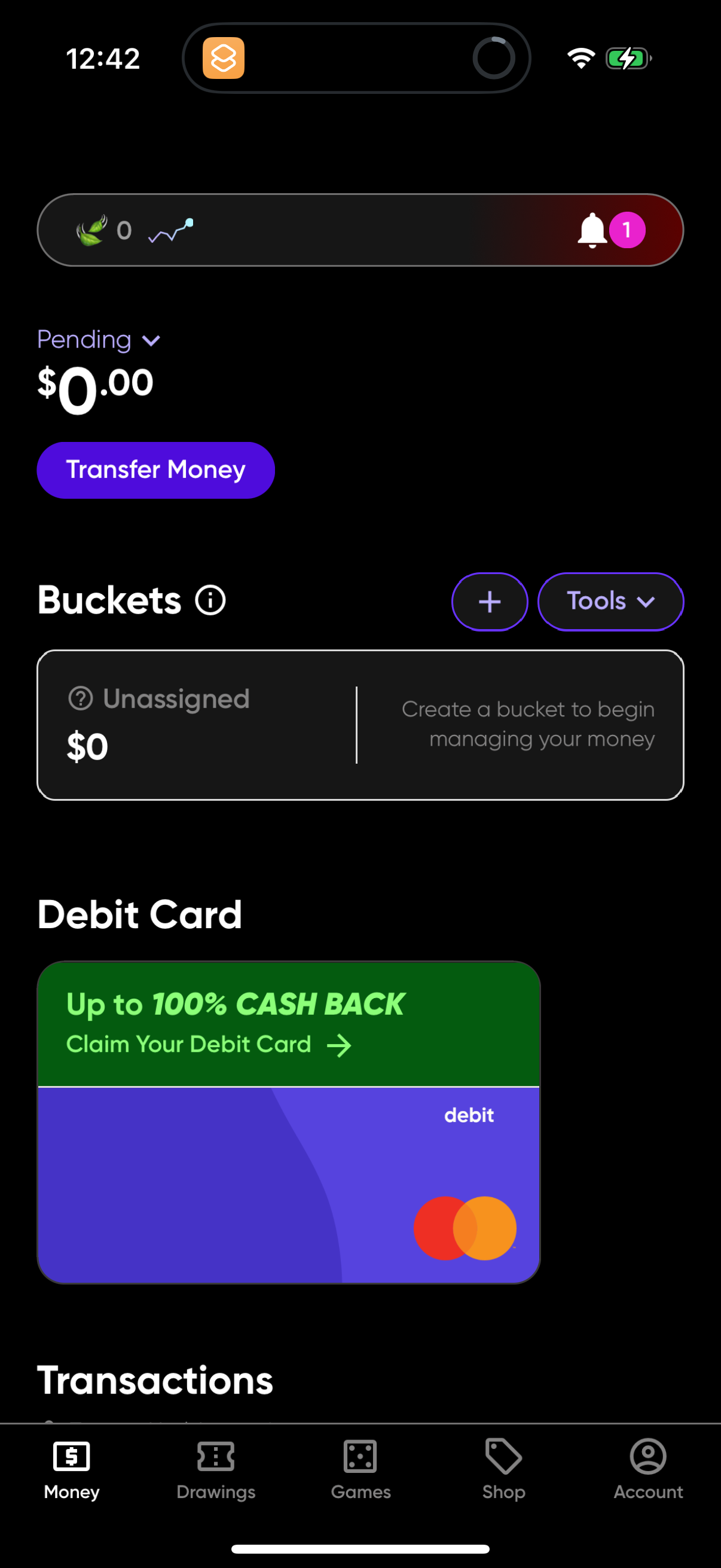Tap the Mastercard logo on the debit card
This screenshot has height=1568, width=721.
[x=465, y=1228]
